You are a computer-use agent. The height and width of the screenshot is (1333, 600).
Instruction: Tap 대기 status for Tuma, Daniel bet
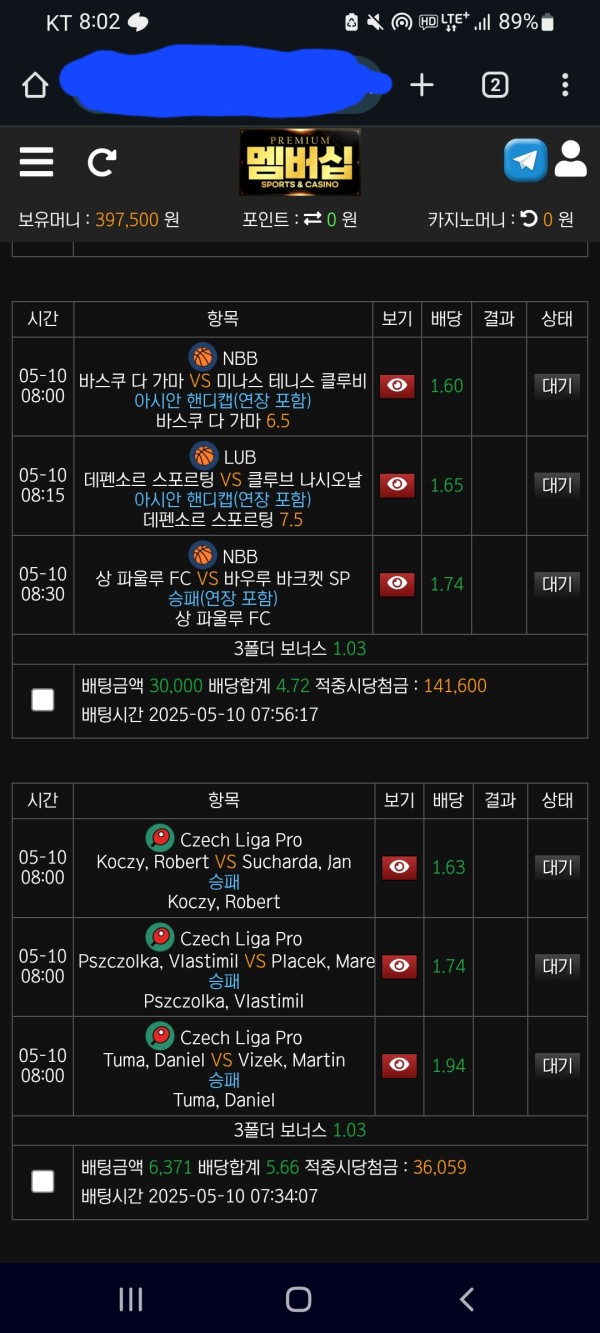pos(557,1066)
